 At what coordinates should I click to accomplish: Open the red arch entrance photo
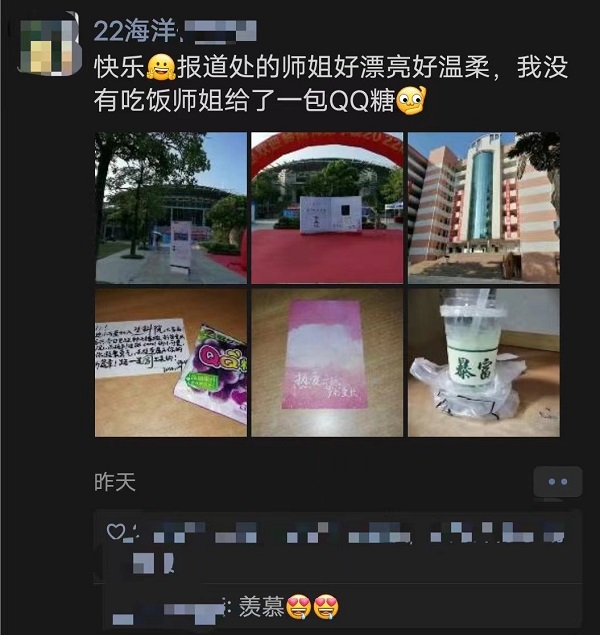click(x=326, y=208)
